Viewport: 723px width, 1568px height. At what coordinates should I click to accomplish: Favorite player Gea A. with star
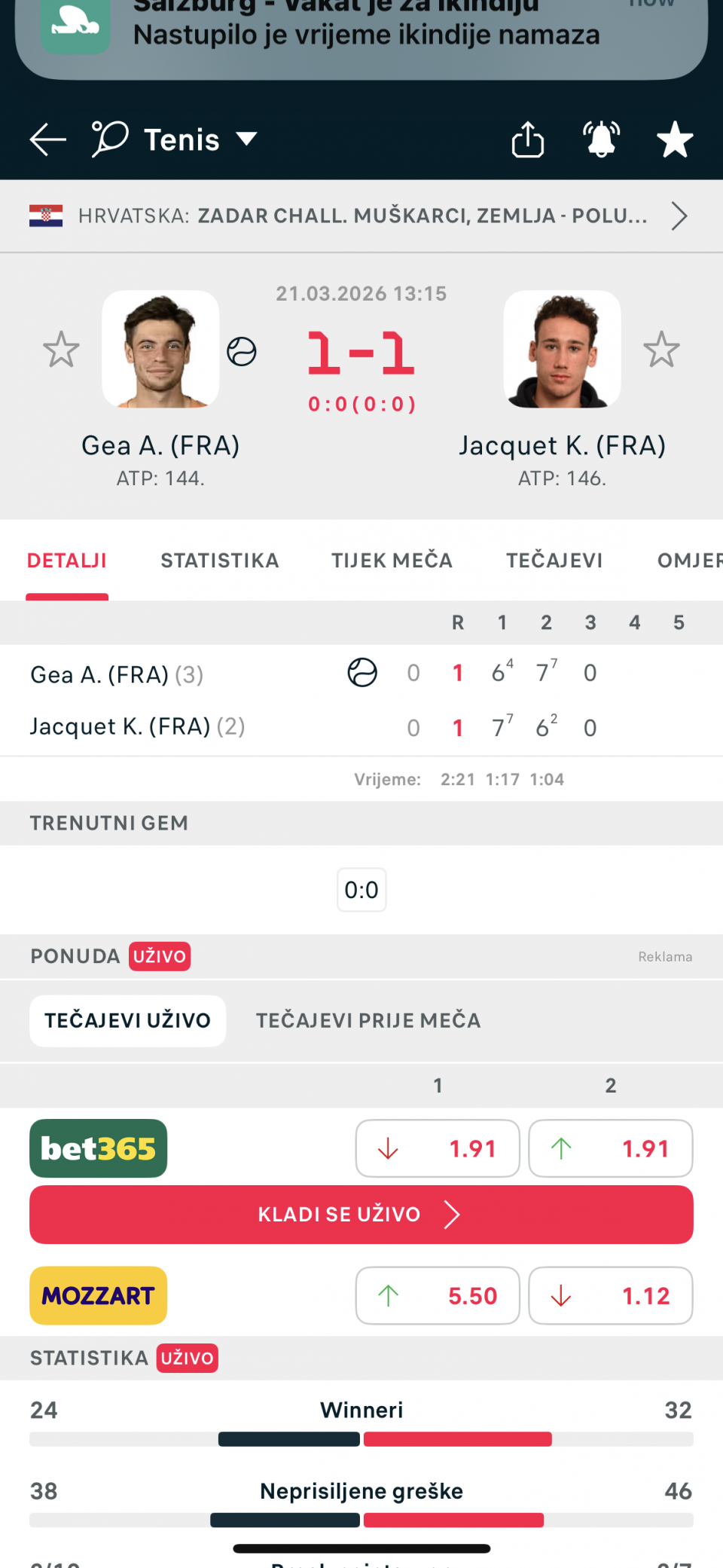coord(61,350)
